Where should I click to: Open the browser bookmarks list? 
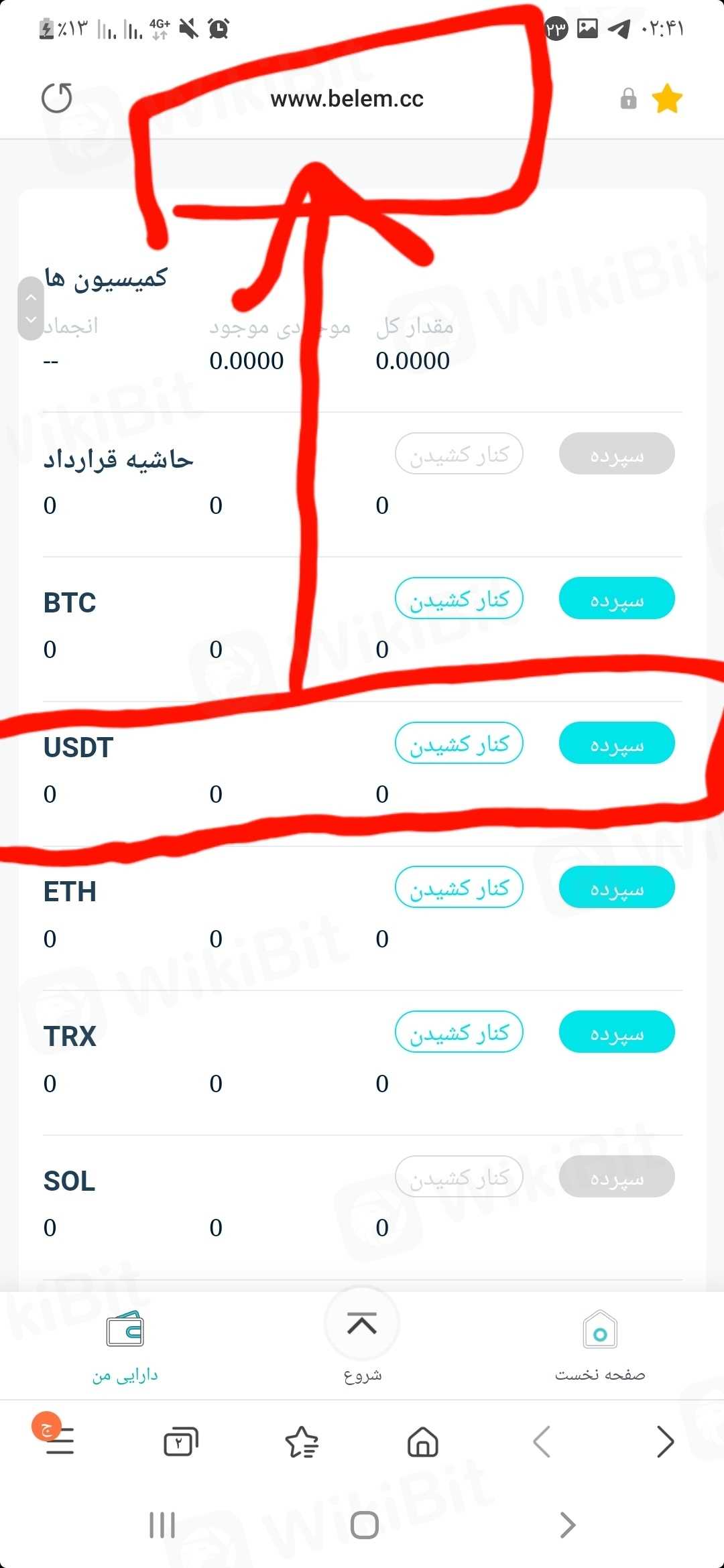[x=302, y=1442]
